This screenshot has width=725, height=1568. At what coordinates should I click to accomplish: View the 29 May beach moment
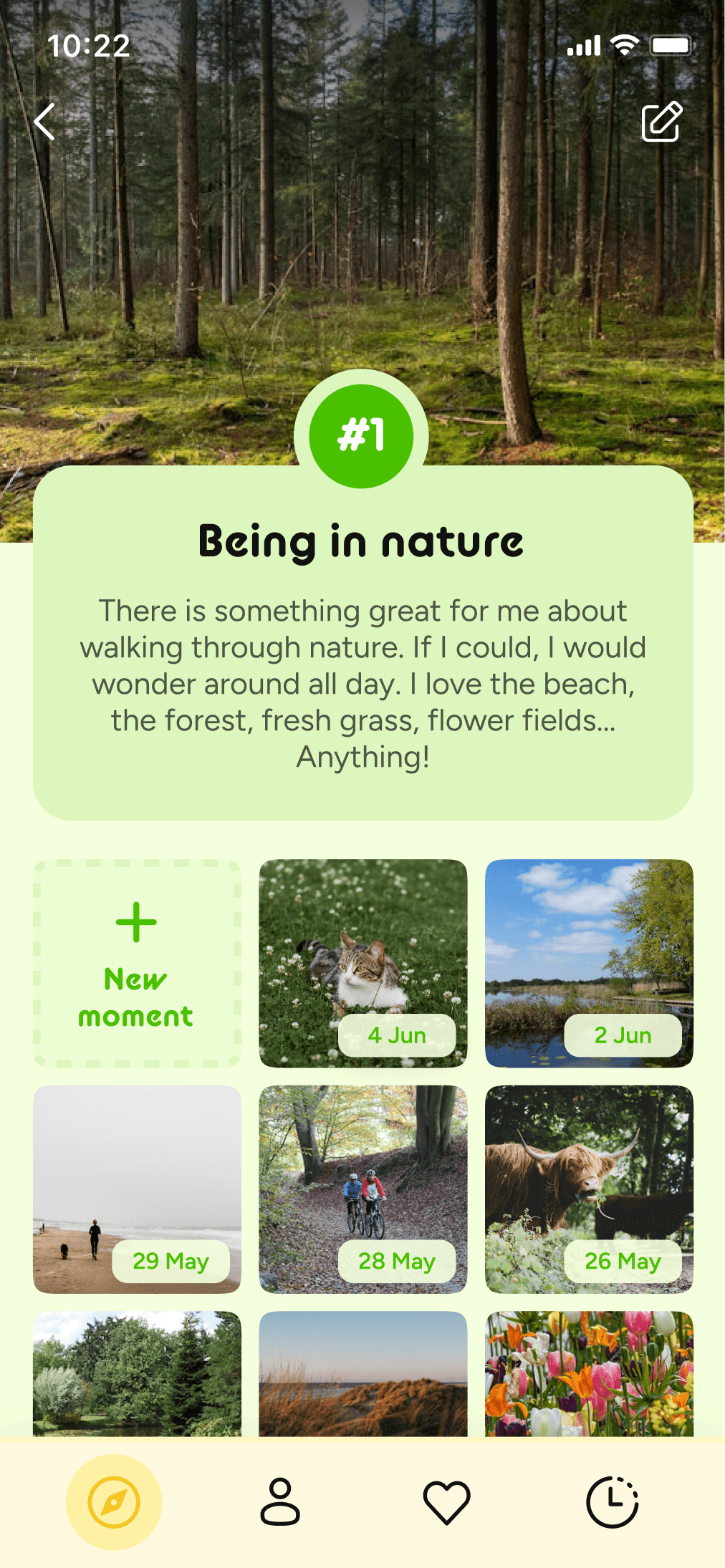[137, 1189]
